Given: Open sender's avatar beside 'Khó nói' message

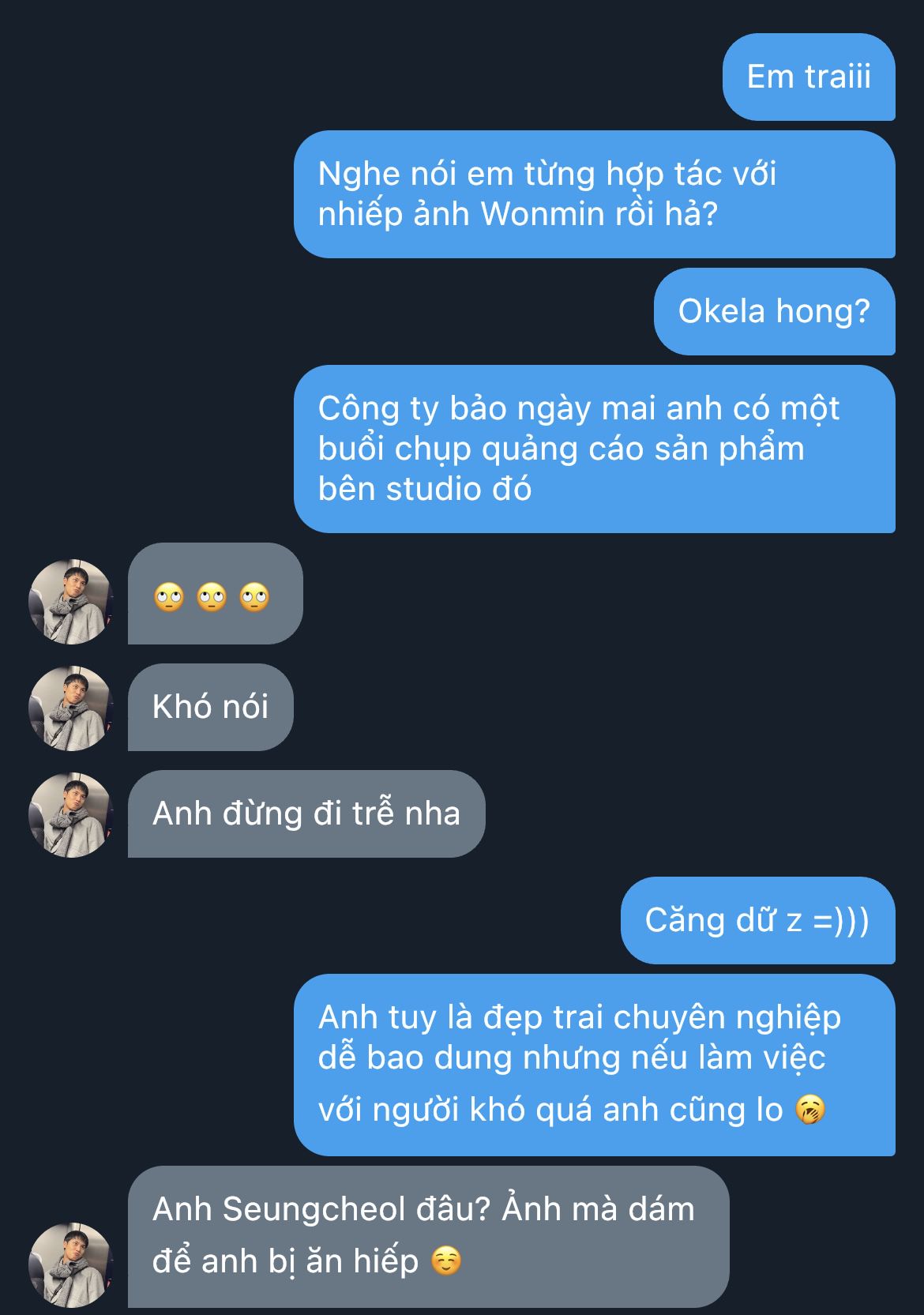Looking at the screenshot, I should point(71,708).
